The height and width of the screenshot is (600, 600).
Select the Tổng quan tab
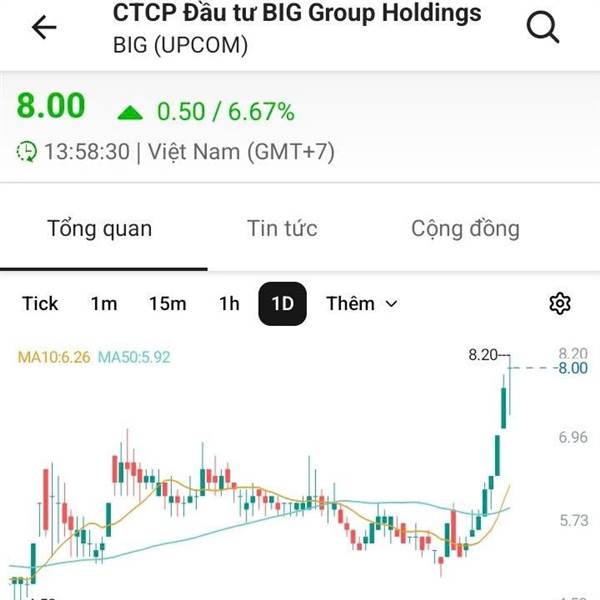coord(100,228)
